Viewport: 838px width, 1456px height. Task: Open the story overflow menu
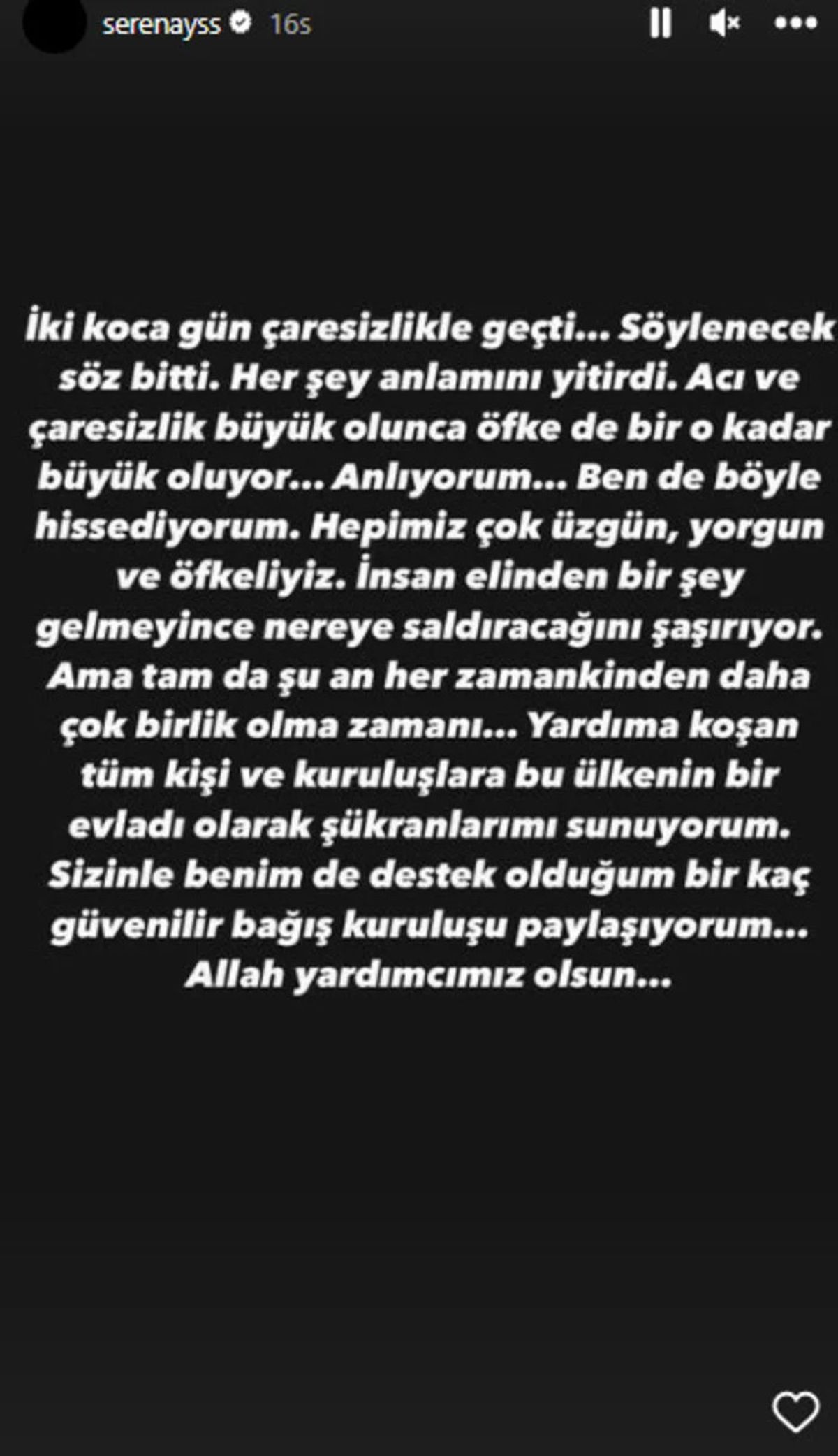click(x=796, y=24)
